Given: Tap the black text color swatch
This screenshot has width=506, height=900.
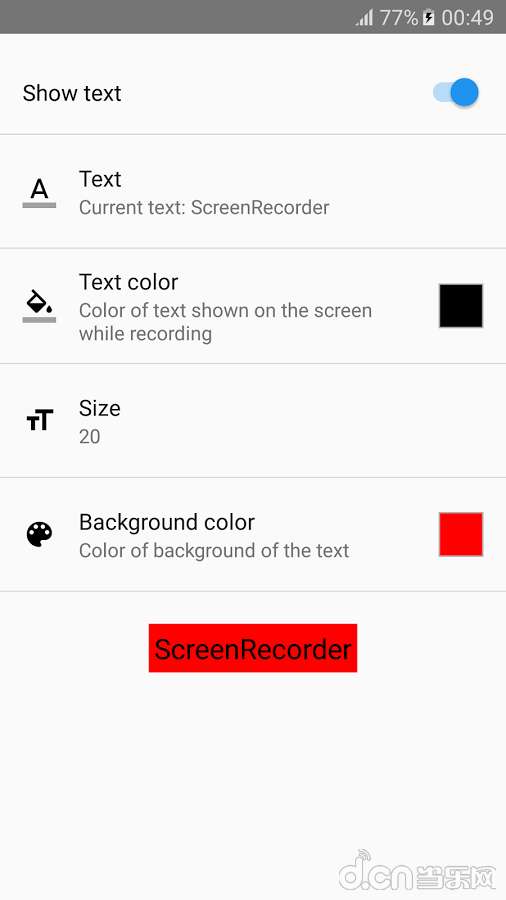Looking at the screenshot, I should (x=461, y=305).
